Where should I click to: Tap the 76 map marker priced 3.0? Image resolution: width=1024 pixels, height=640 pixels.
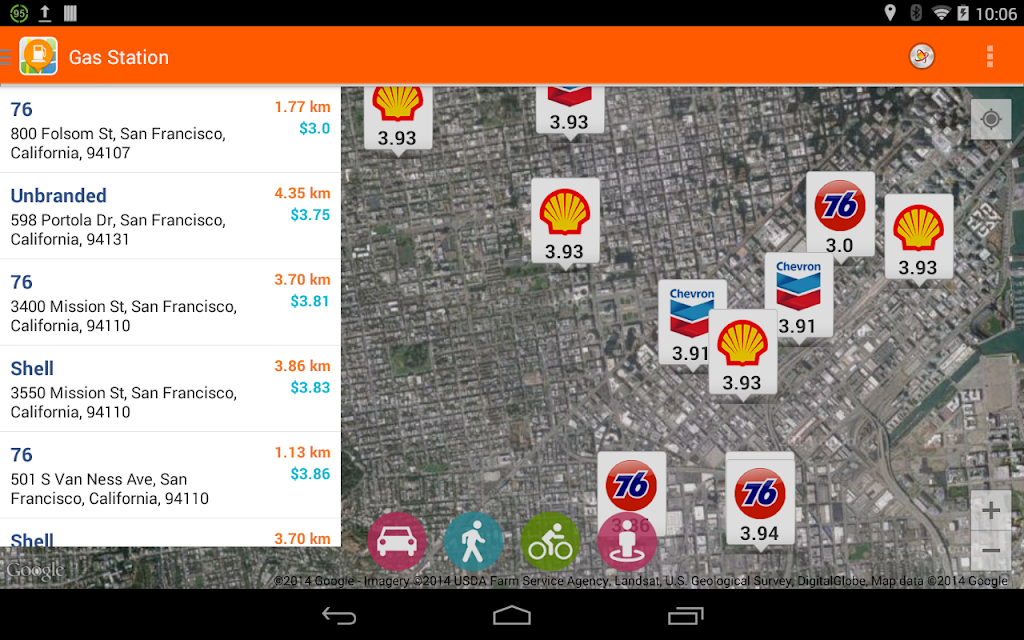(x=840, y=216)
